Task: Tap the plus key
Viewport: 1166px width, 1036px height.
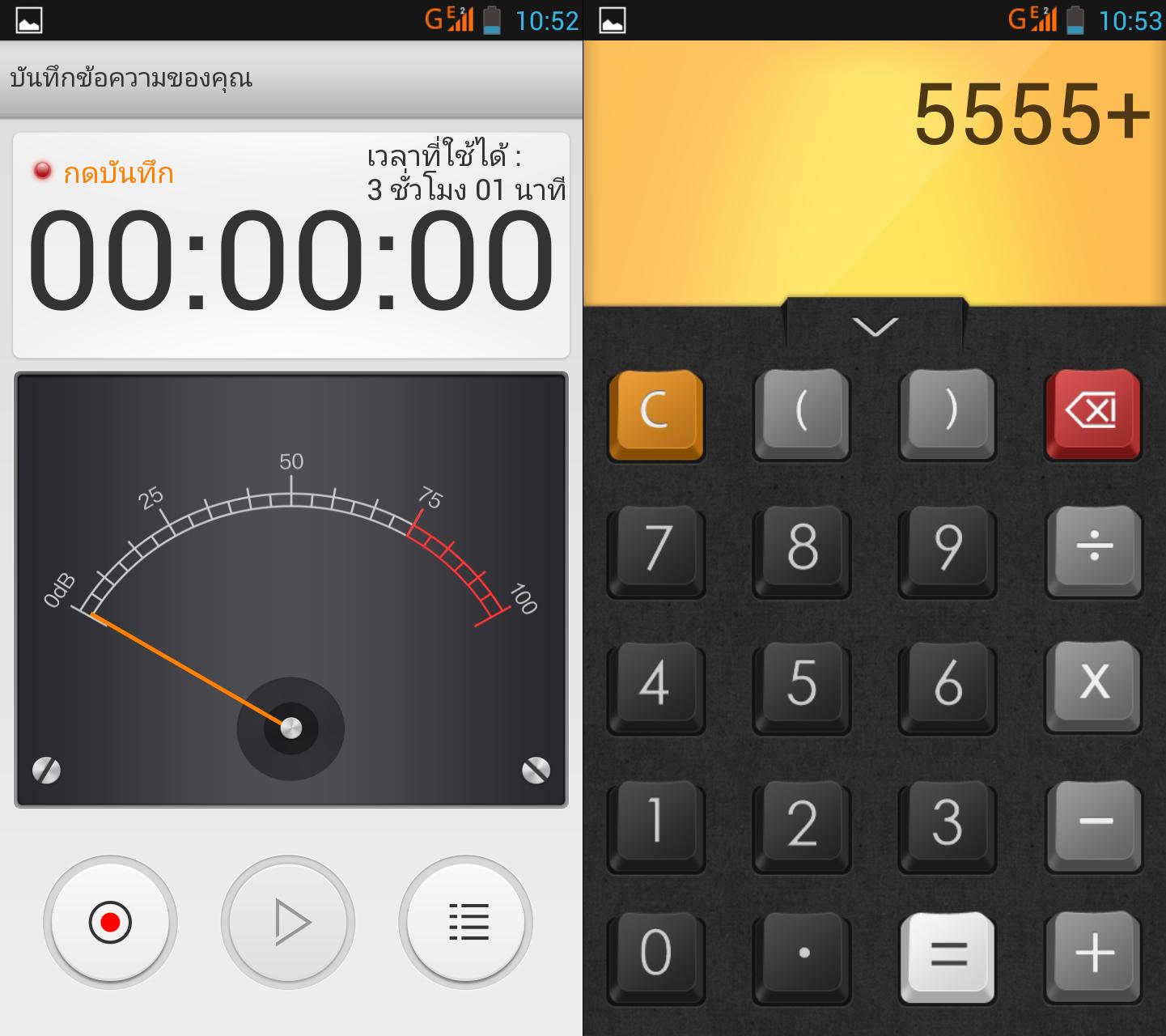Action: tap(1093, 954)
